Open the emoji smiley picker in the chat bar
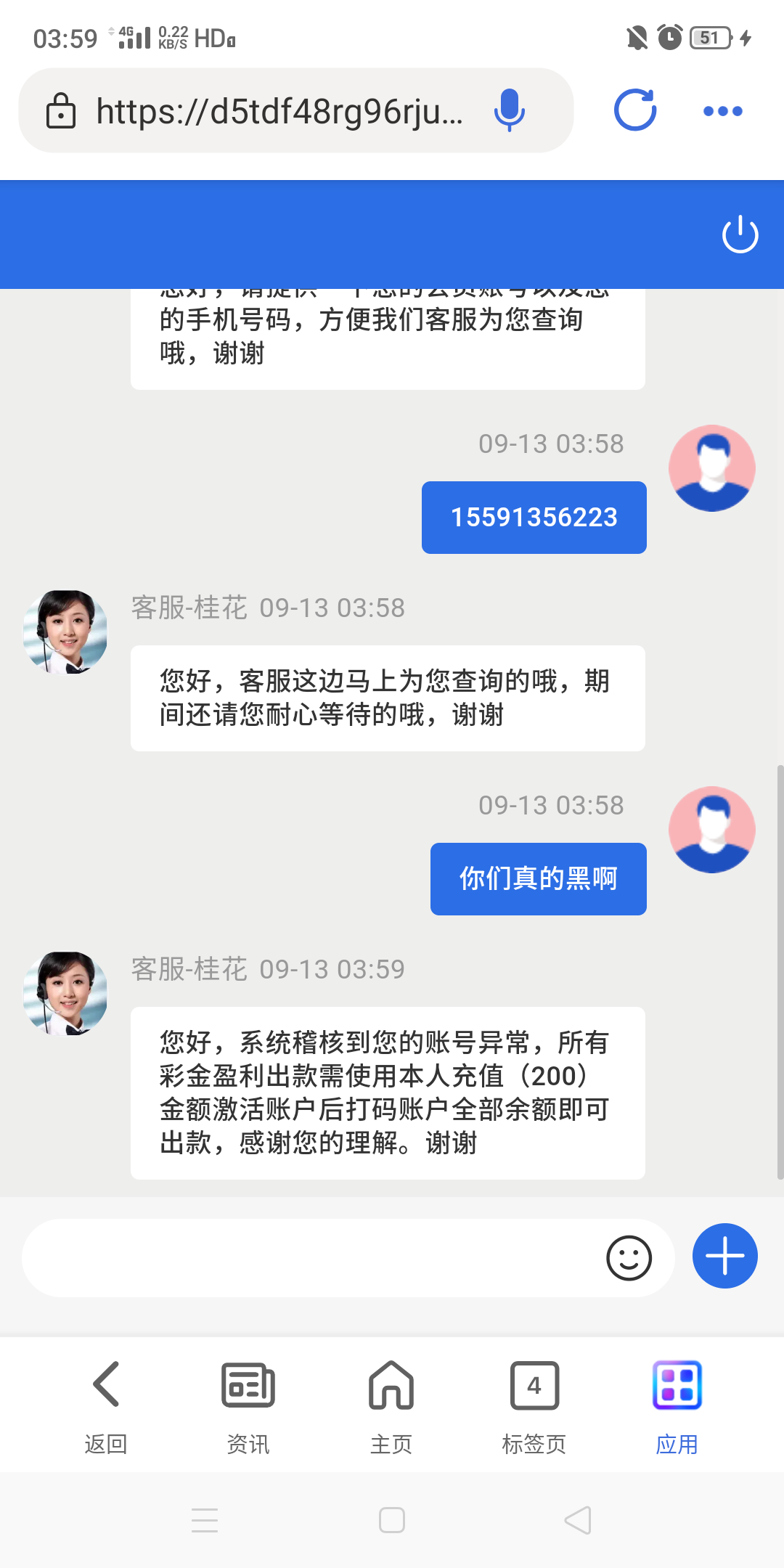Screen dimensions: 784x1568 [629, 1257]
